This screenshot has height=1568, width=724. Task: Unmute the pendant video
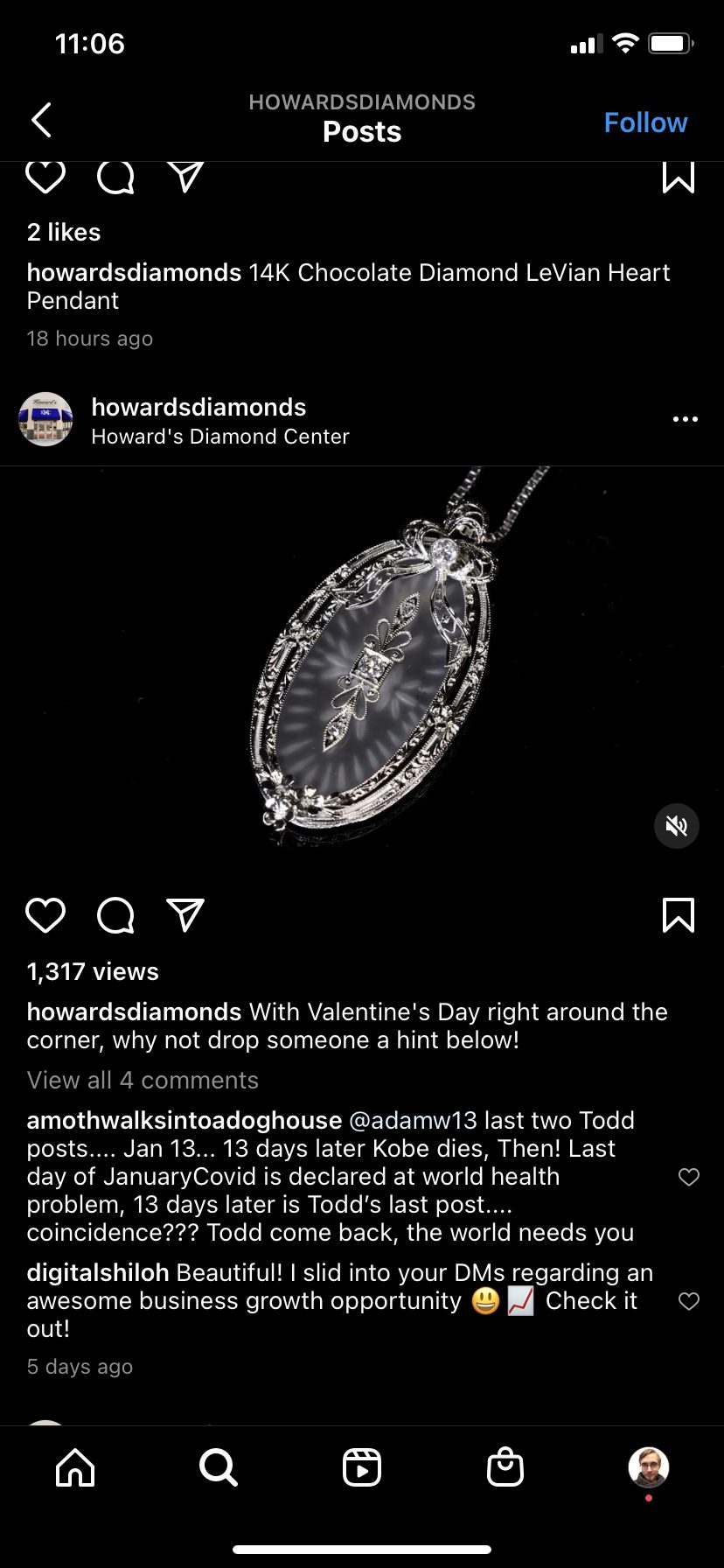676,825
